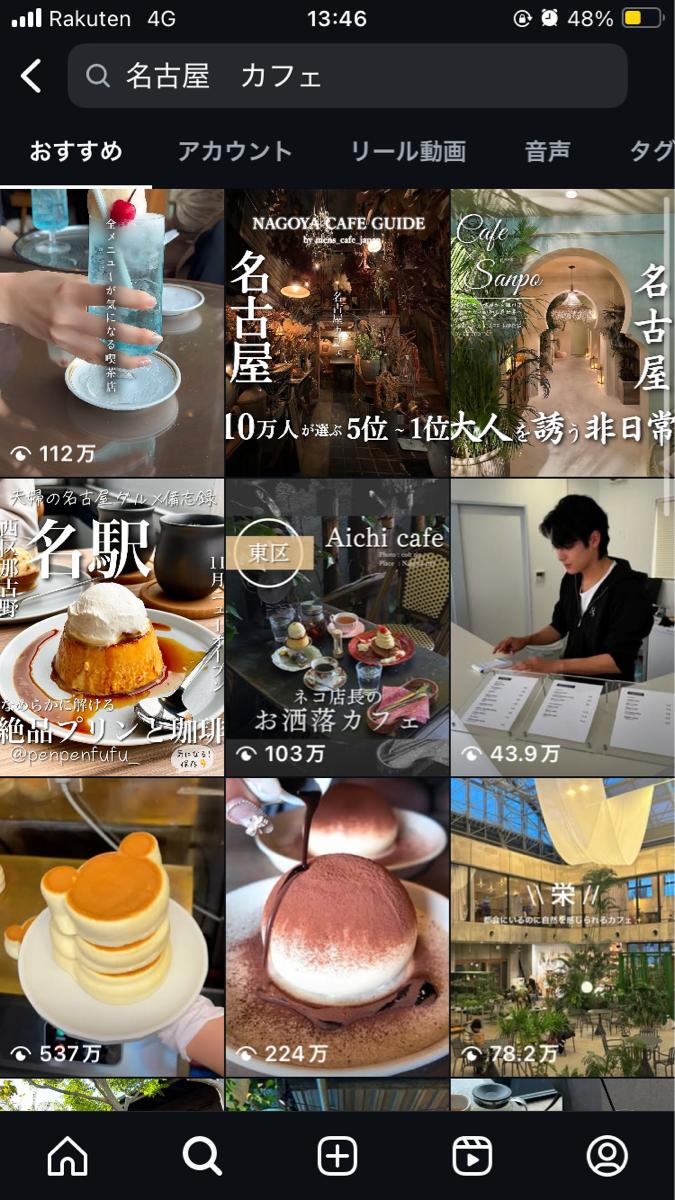
Task: Open your profile tab
Action: [607, 1156]
